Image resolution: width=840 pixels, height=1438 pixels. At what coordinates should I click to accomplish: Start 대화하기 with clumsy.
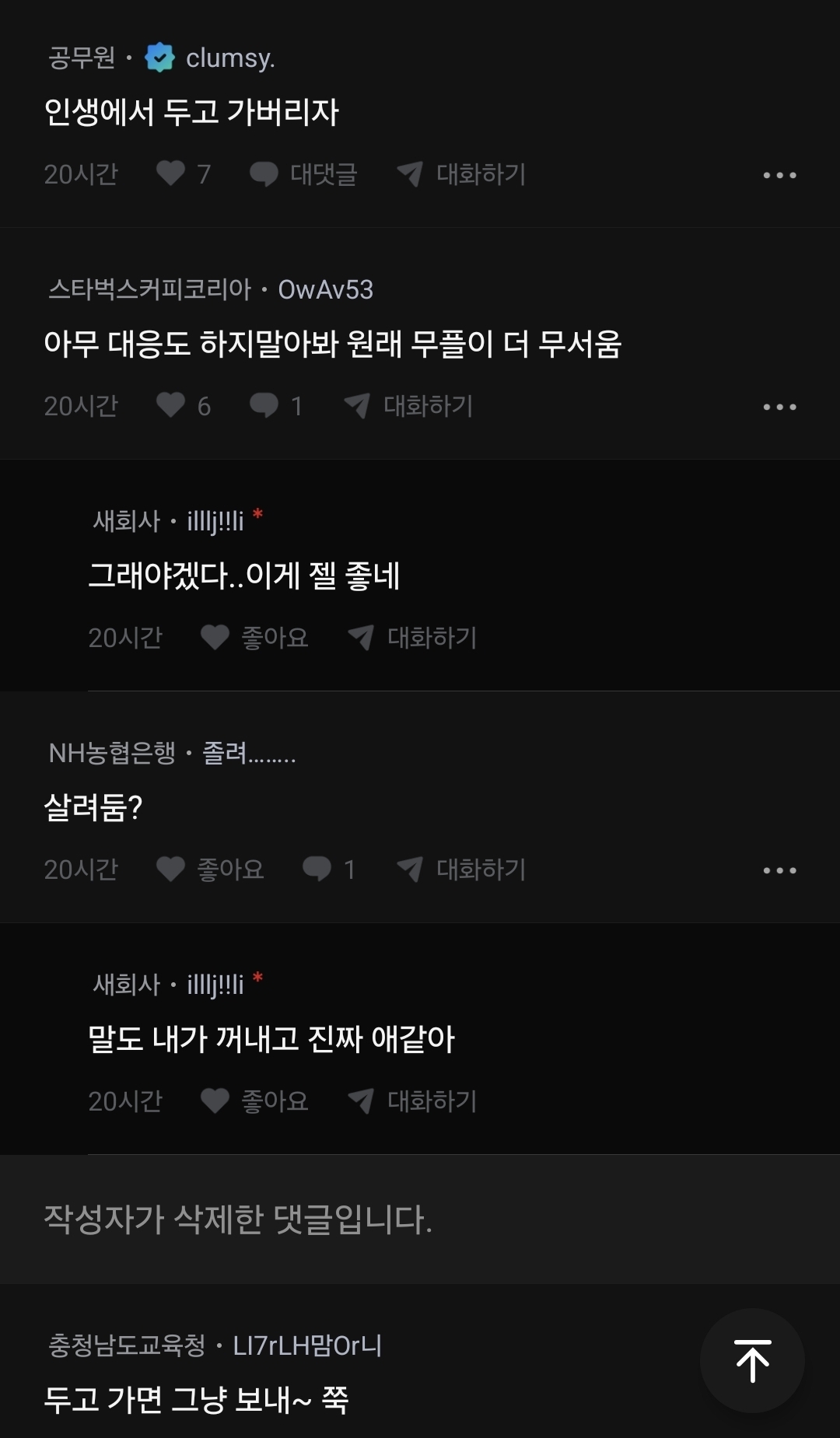pyautogui.click(x=461, y=173)
